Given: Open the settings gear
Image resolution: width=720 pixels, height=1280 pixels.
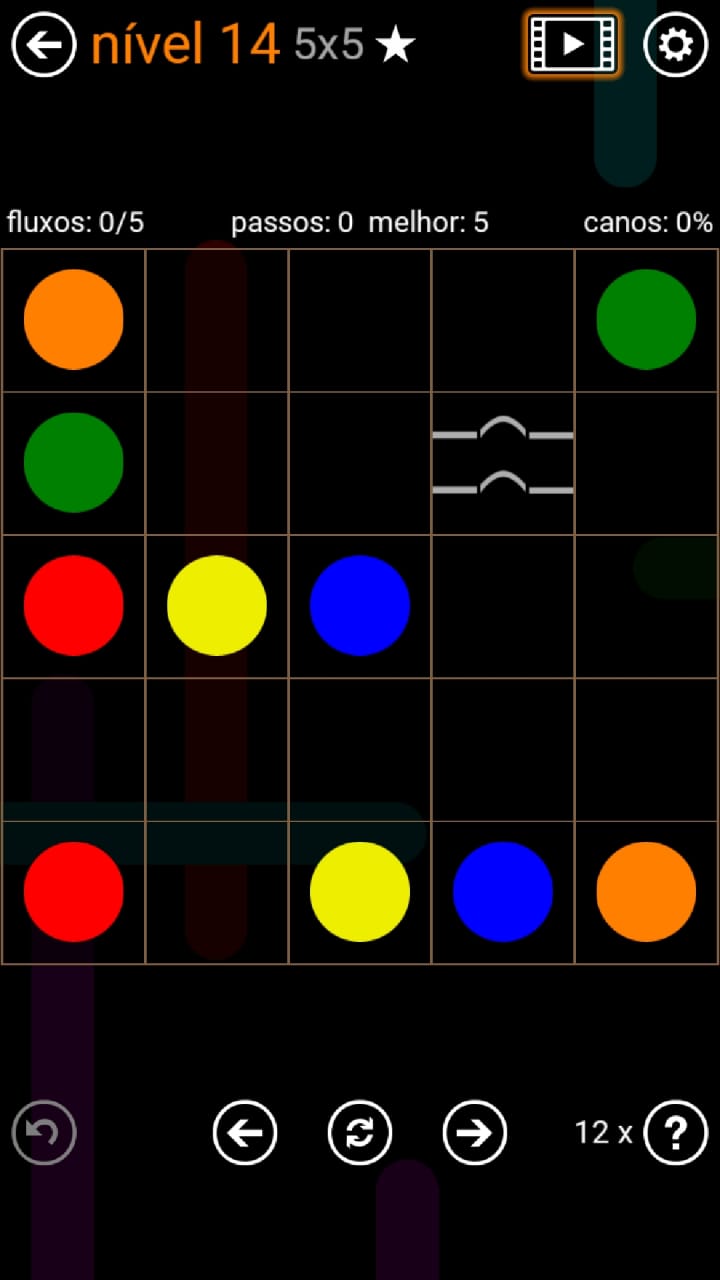Looking at the screenshot, I should point(675,45).
